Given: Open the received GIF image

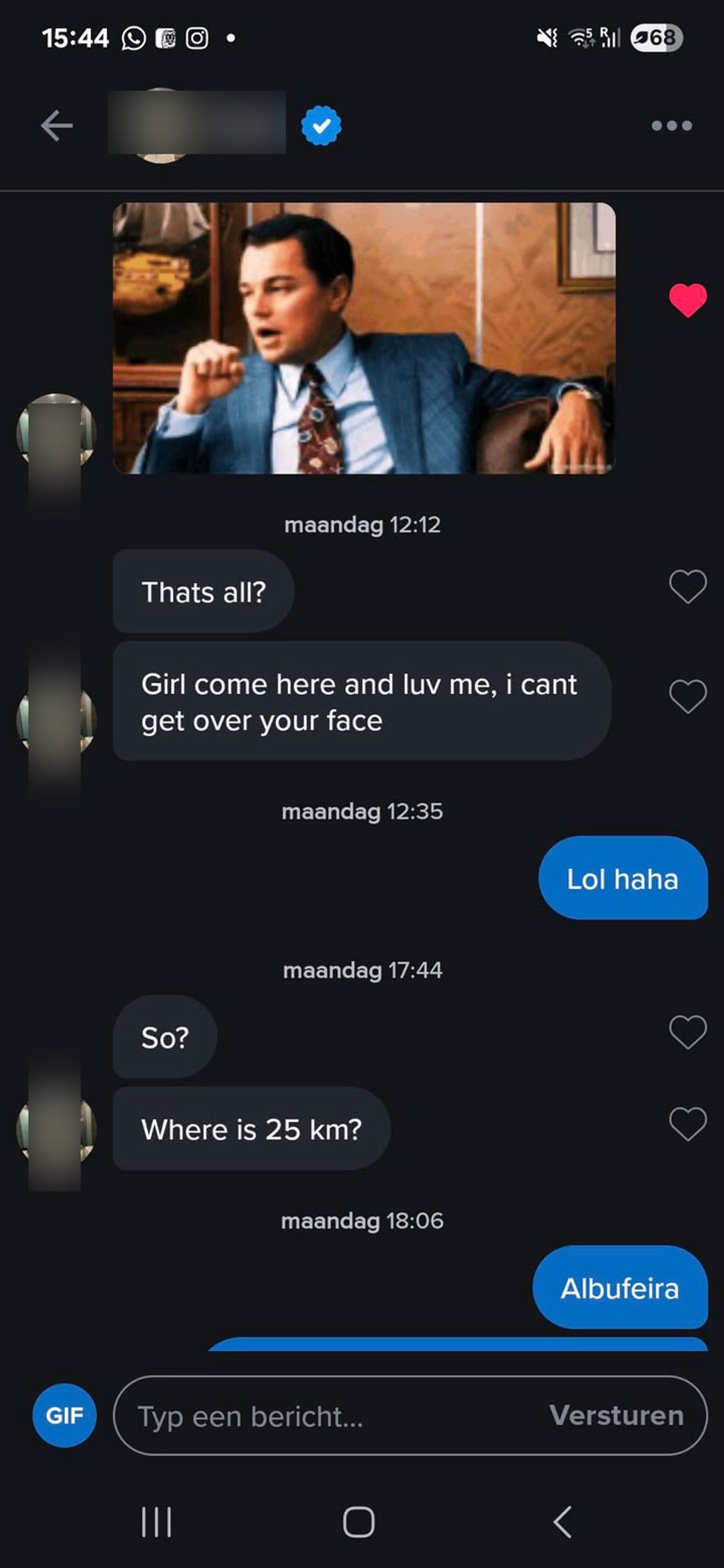Looking at the screenshot, I should pyautogui.click(x=364, y=338).
